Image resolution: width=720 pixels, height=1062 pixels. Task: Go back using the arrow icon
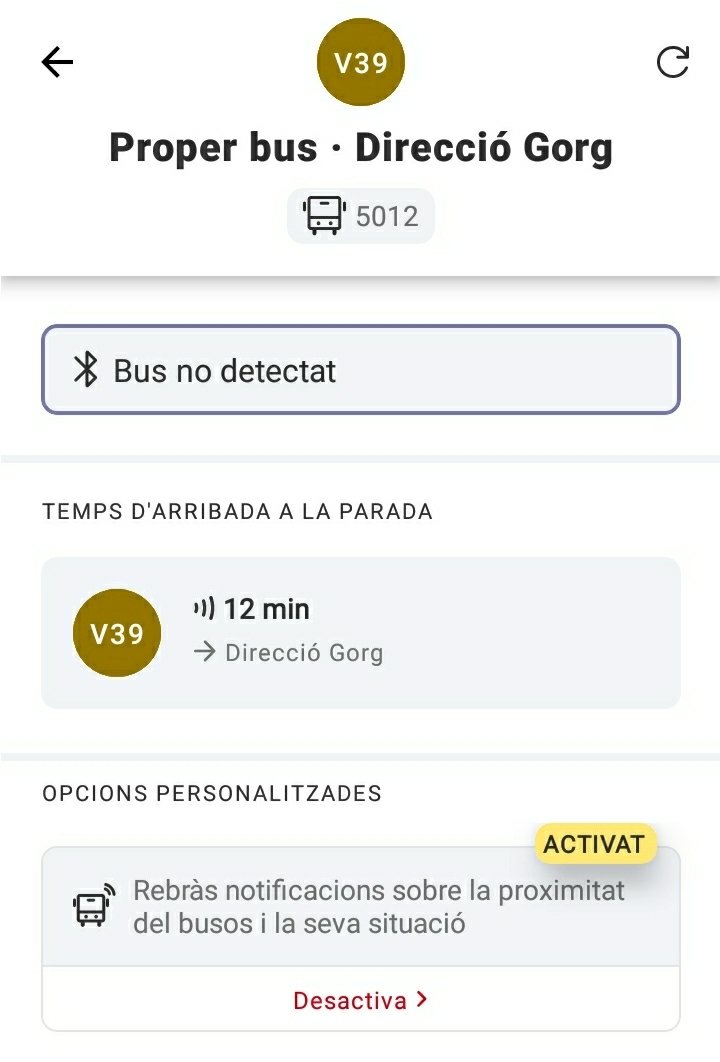click(x=57, y=63)
